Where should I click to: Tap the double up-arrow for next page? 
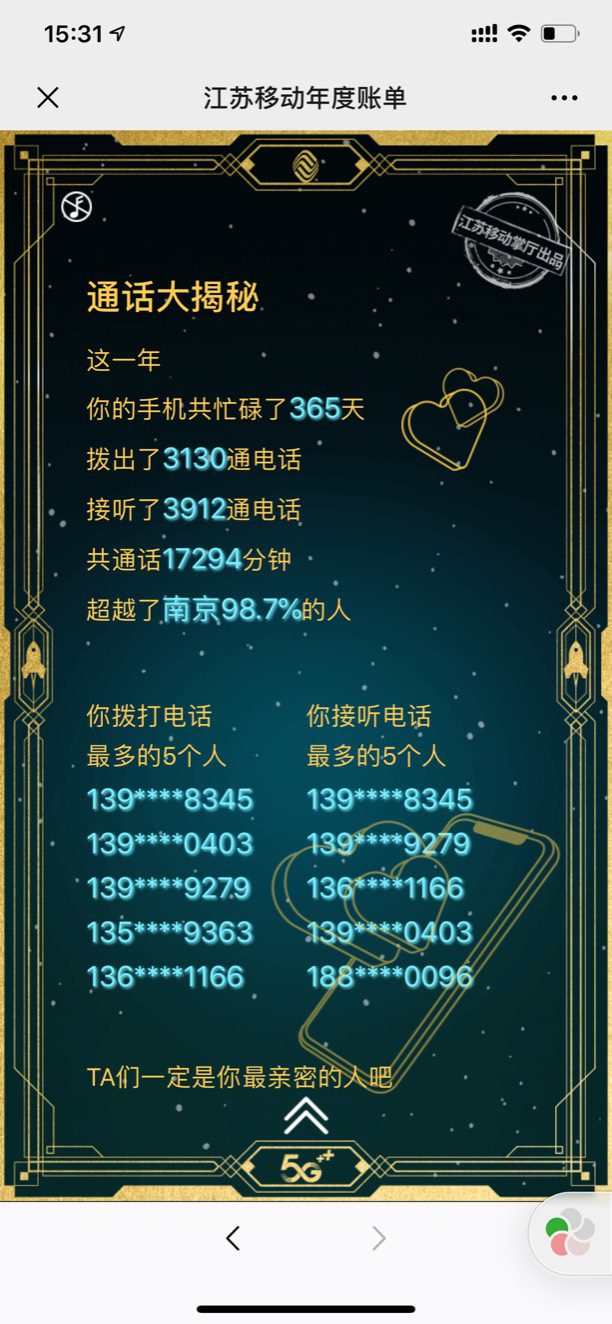305,1116
